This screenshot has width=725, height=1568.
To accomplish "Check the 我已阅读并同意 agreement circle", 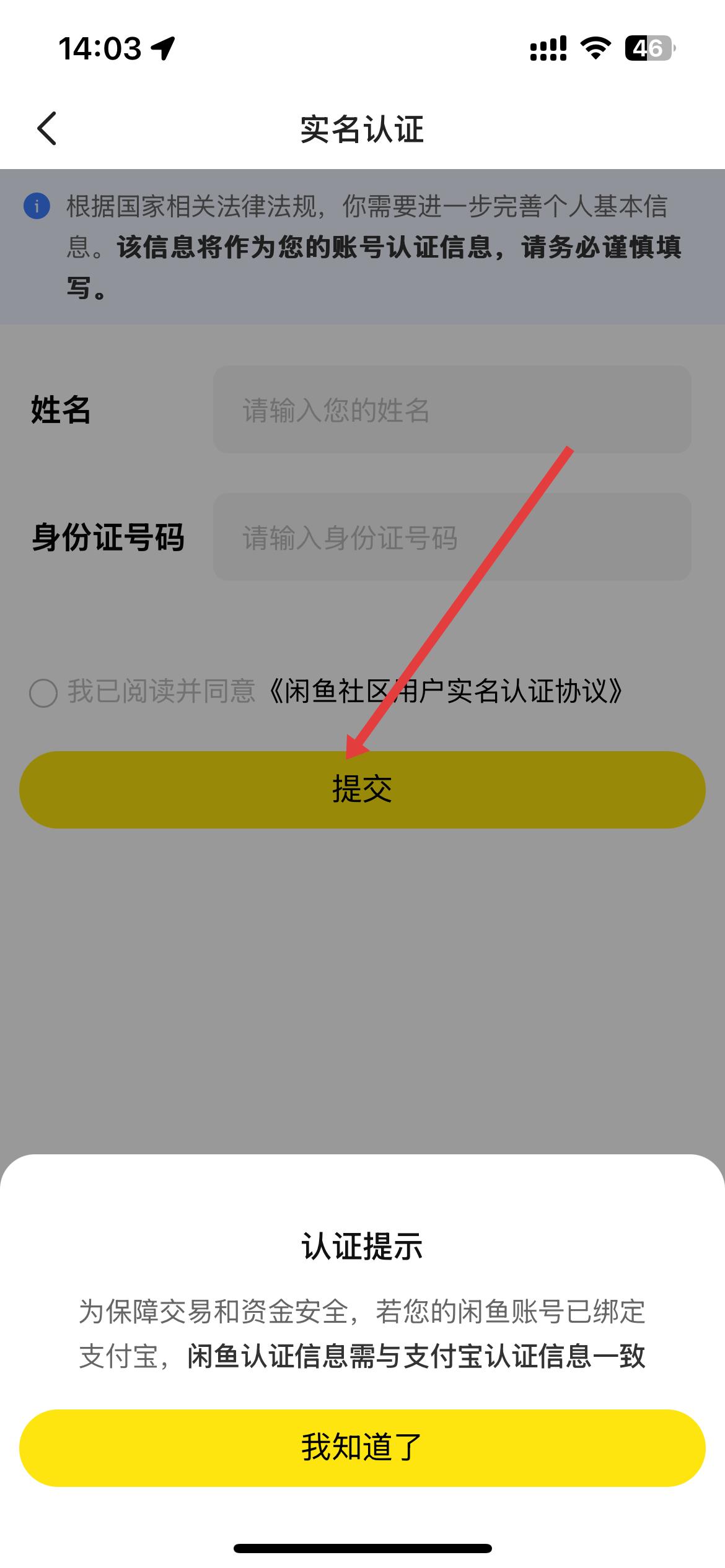I will [43, 693].
